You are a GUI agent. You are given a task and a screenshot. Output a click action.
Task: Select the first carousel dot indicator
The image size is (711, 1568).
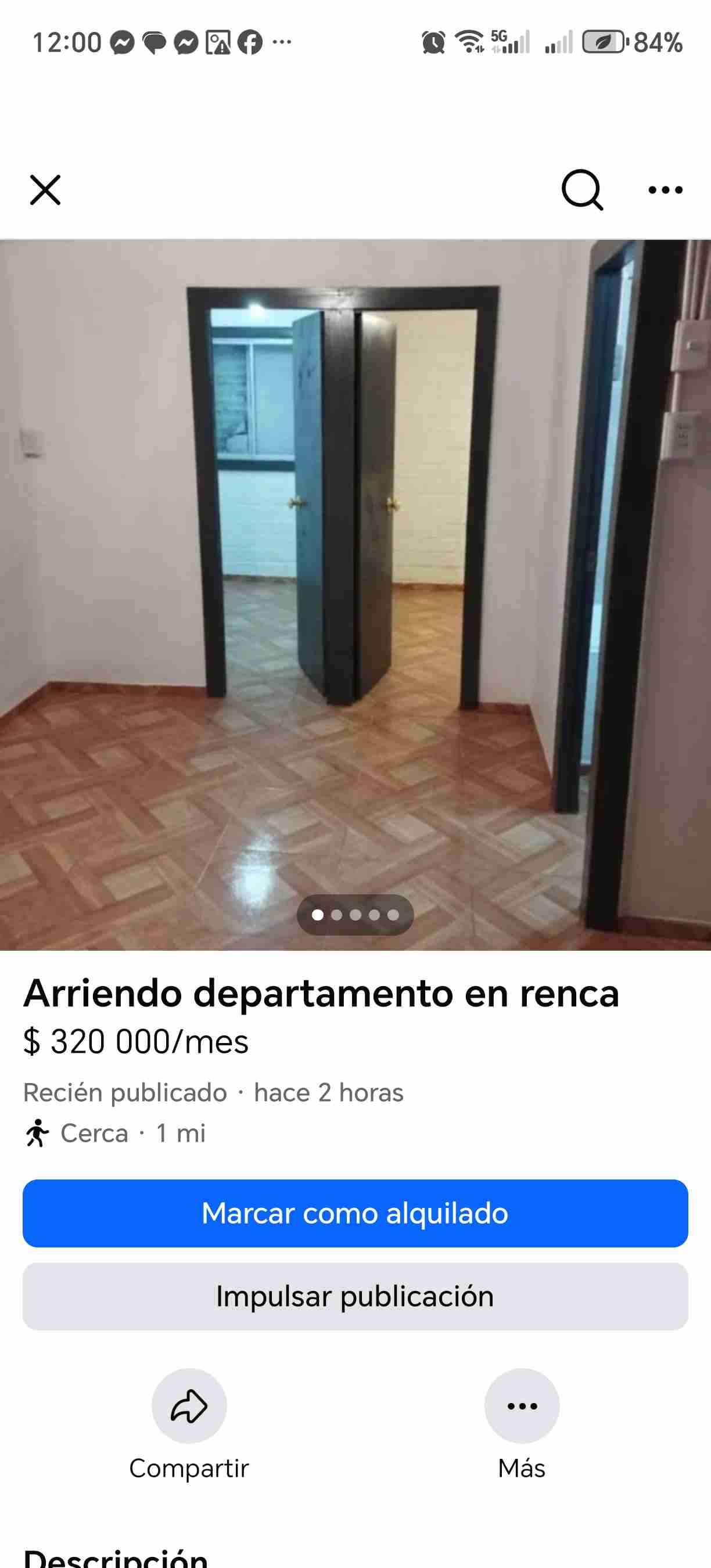click(x=318, y=914)
